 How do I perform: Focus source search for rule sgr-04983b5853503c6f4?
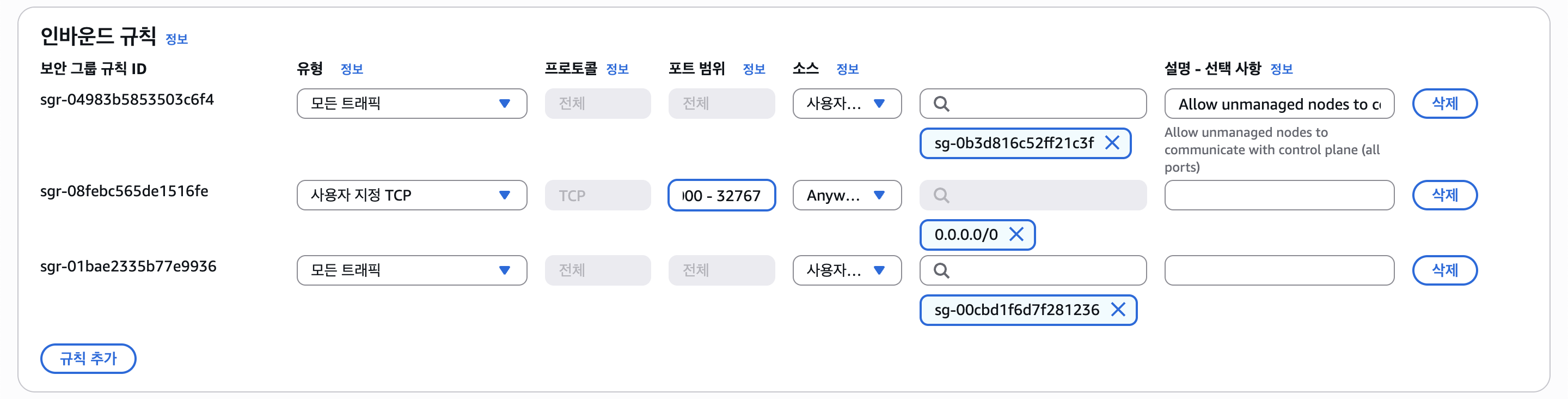coord(1041,104)
